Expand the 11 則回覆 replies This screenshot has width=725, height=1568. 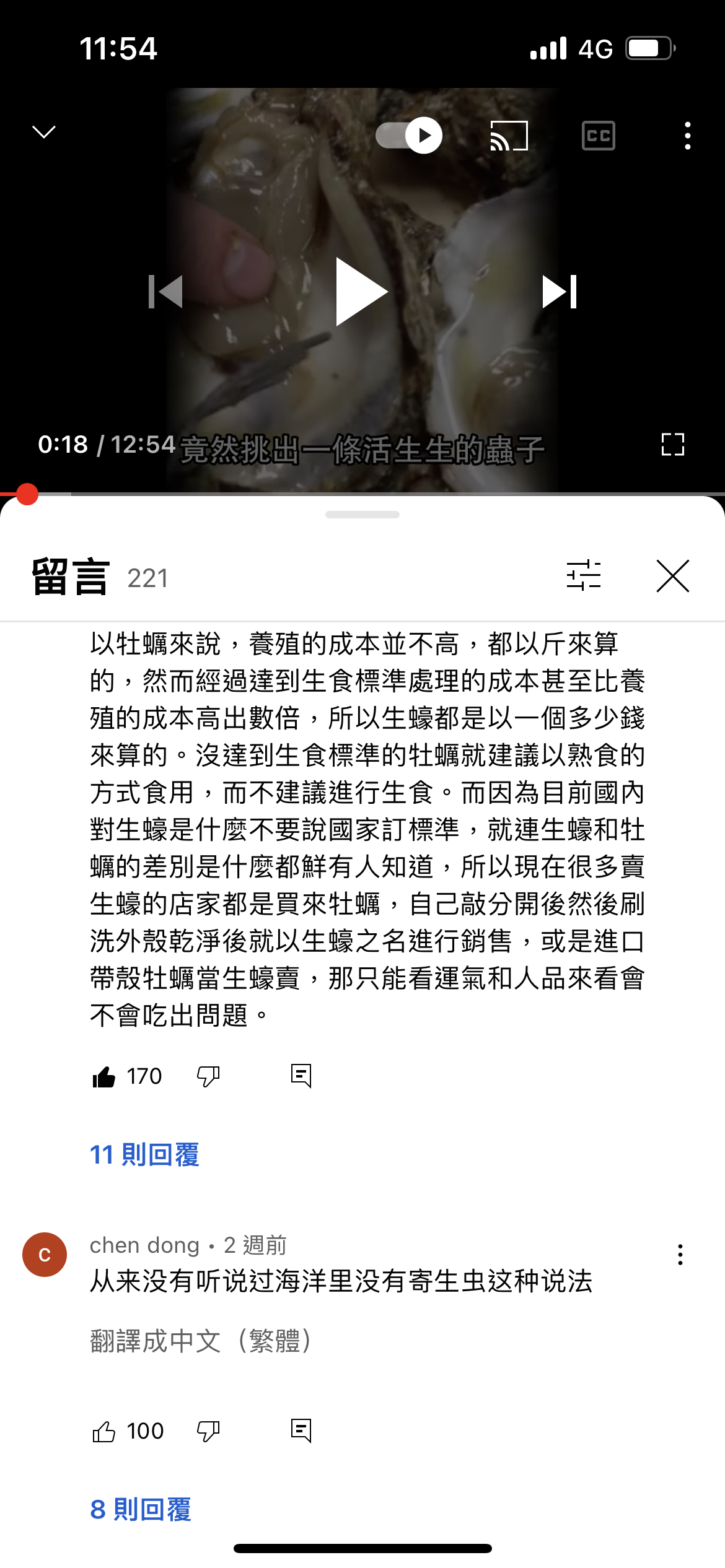[144, 1155]
